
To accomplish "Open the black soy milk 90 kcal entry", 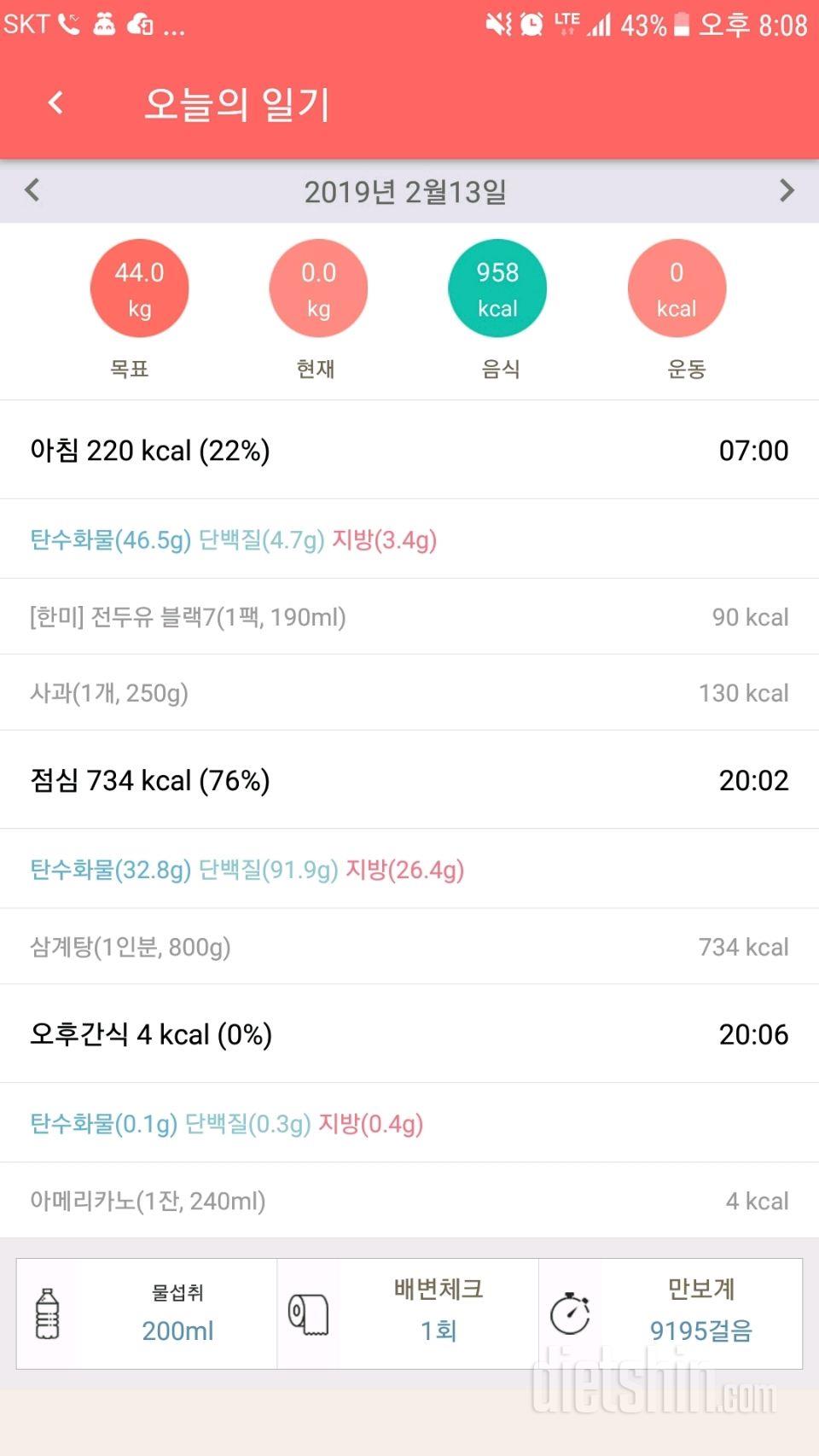I will tap(409, 616).
